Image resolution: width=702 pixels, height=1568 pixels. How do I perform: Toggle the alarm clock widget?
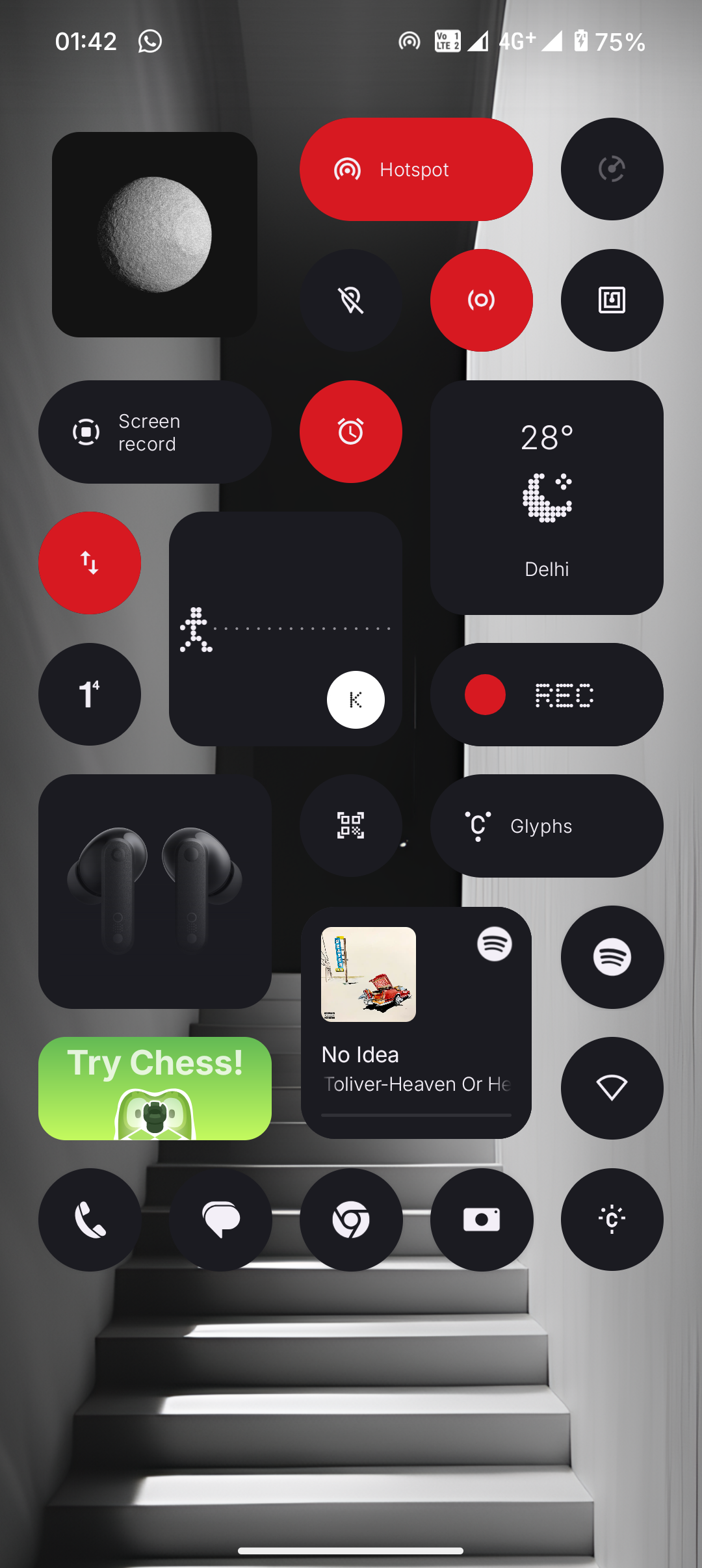[351, 432]
